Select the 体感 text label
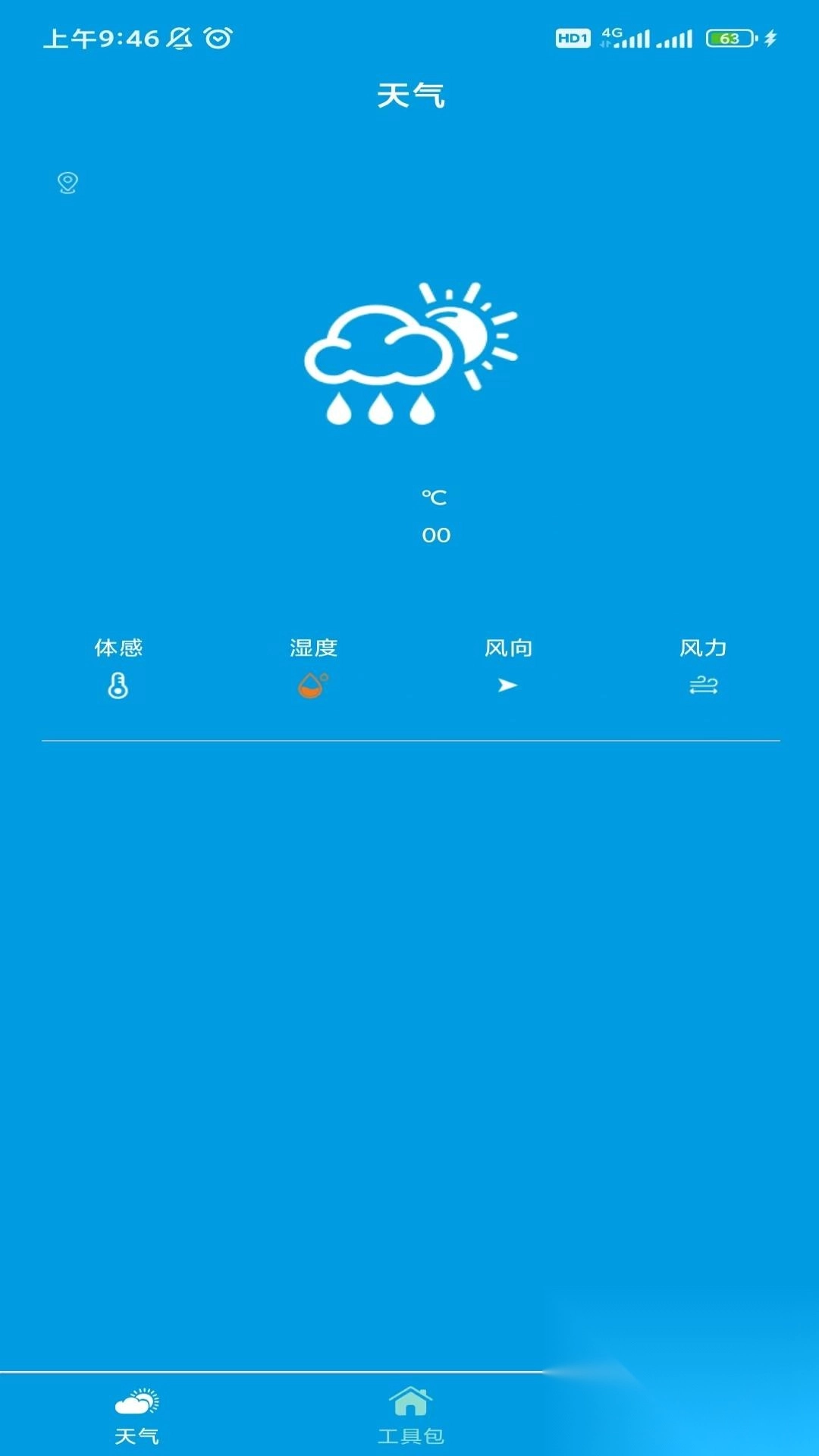This screenshot has width=819, height=1456. click(x=119, y=648)
